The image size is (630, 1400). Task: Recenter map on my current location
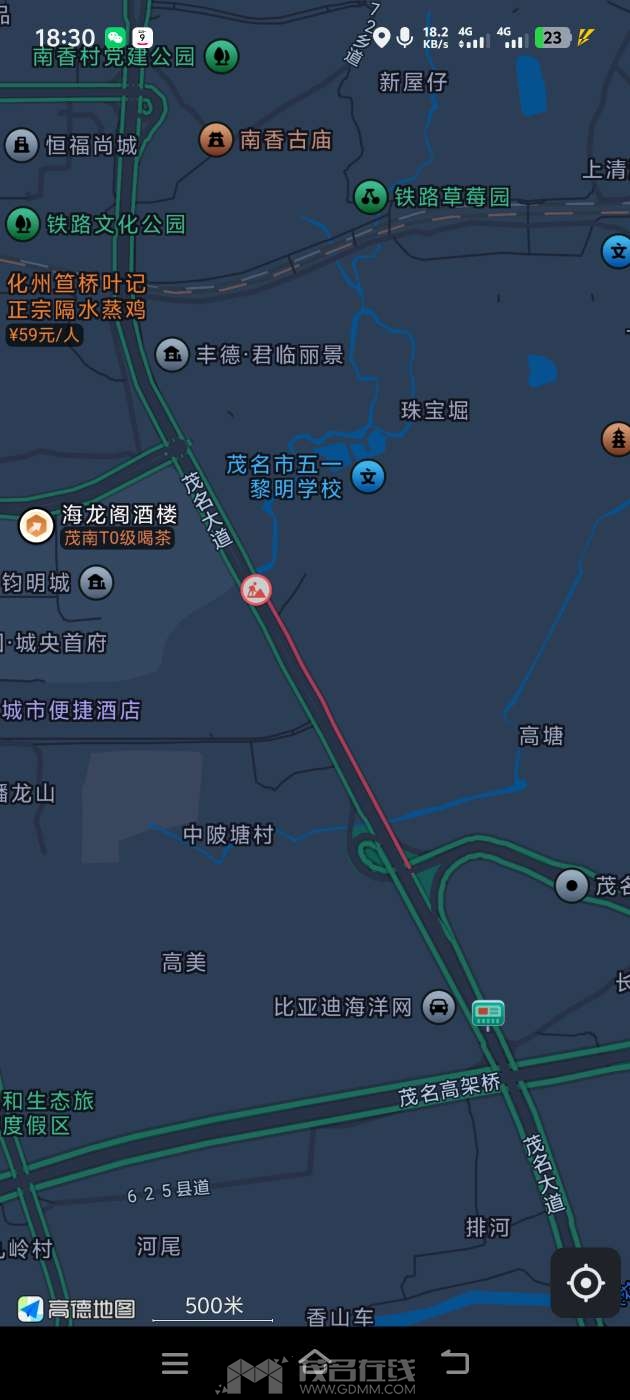(x=585, y=1282)
